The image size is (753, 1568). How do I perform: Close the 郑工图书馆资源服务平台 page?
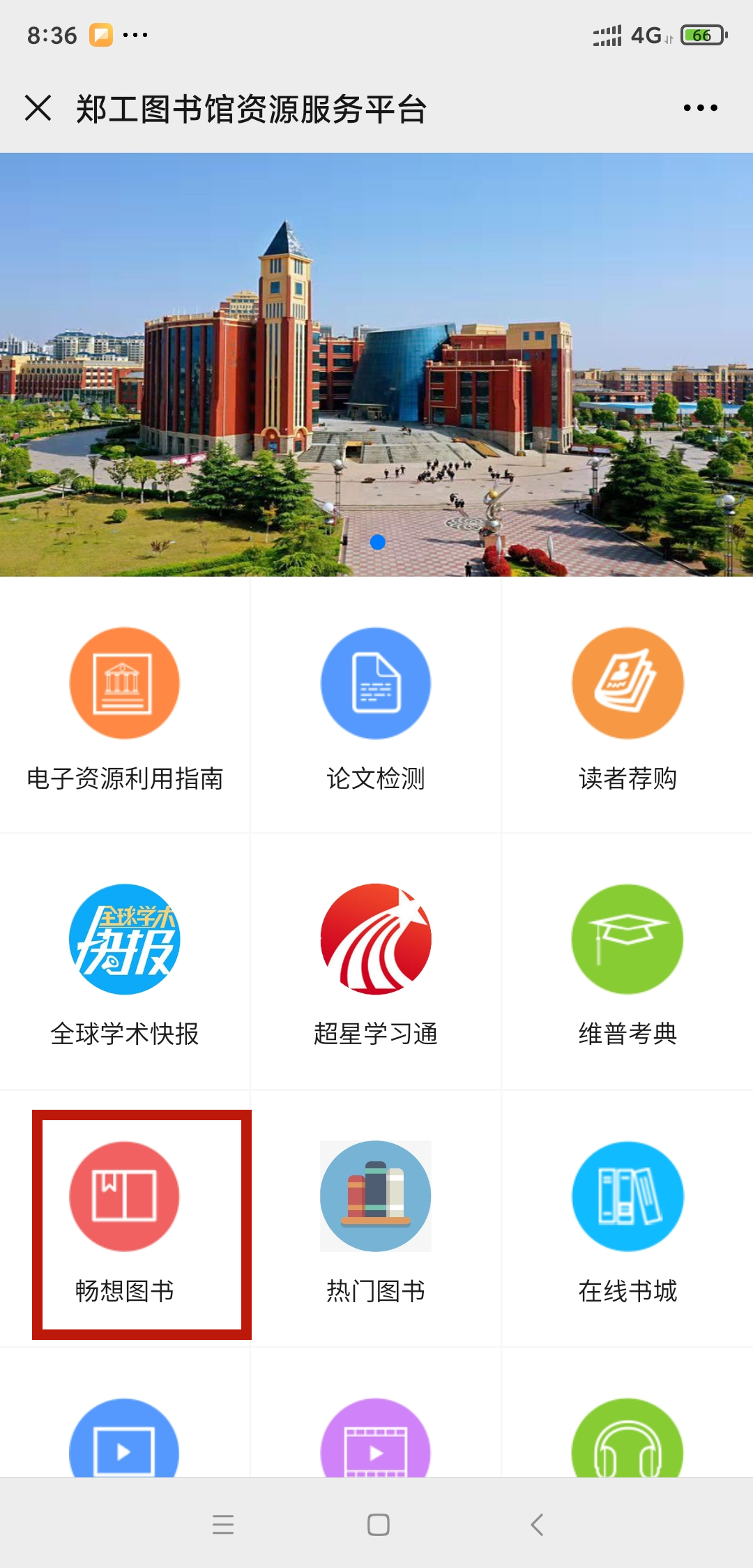point(38,108)
